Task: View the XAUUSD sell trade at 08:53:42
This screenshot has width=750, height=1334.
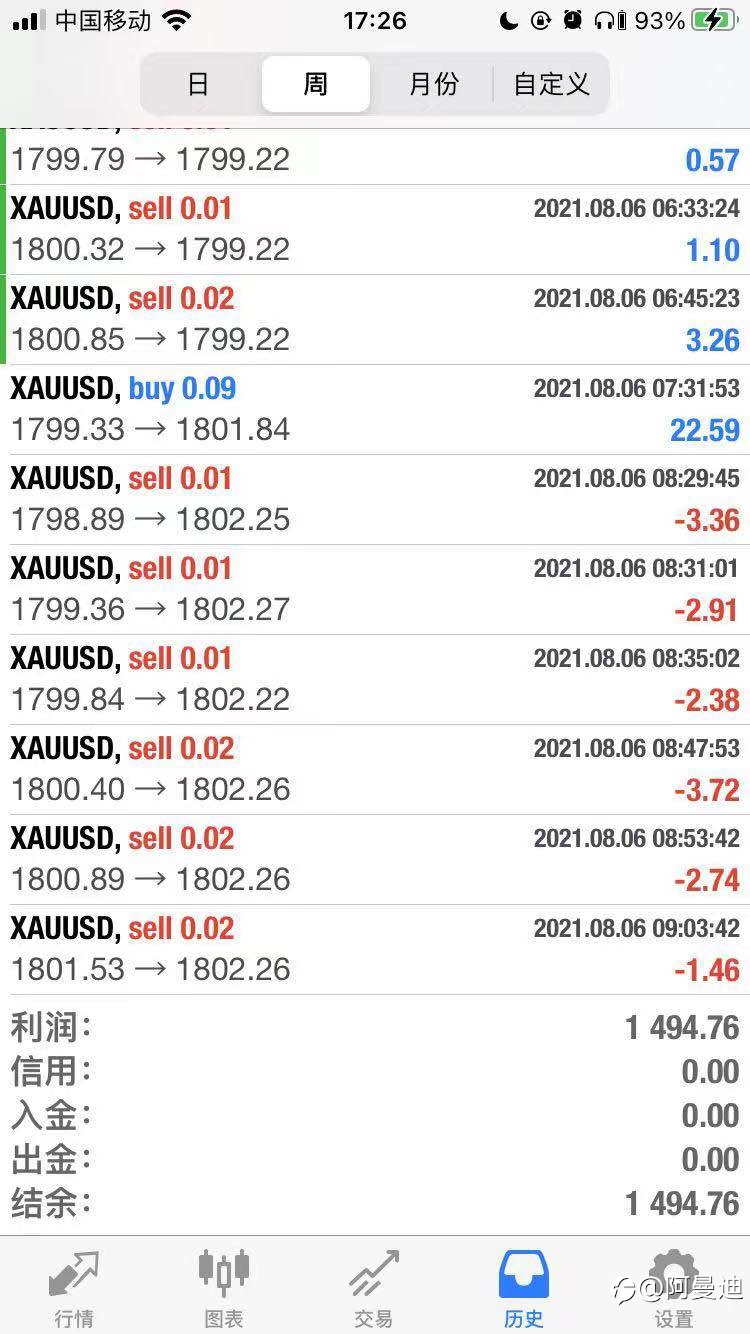Action: point(375,860)
